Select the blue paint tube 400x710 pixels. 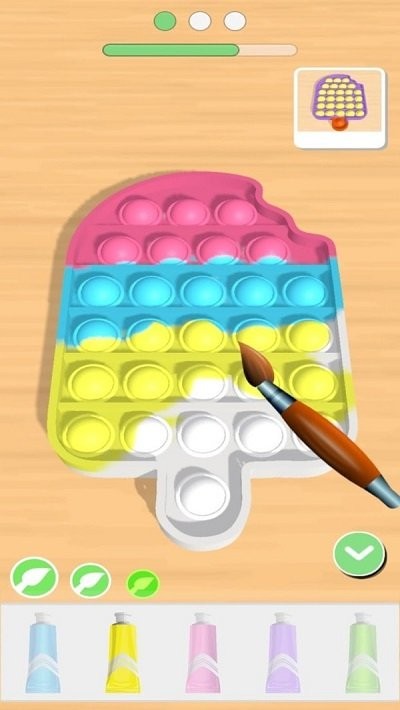point(43,652)
